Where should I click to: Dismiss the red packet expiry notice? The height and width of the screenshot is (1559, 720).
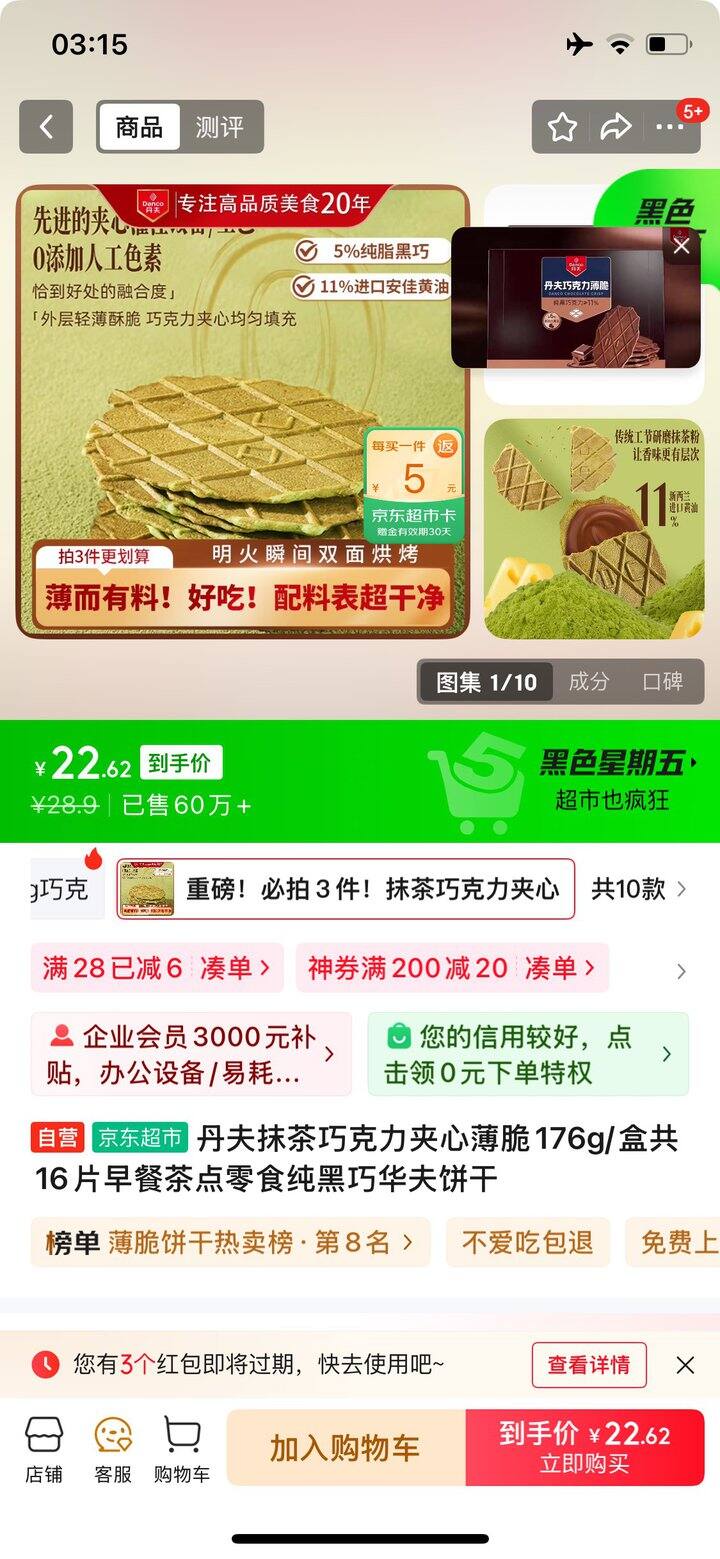coord(685,1365)
